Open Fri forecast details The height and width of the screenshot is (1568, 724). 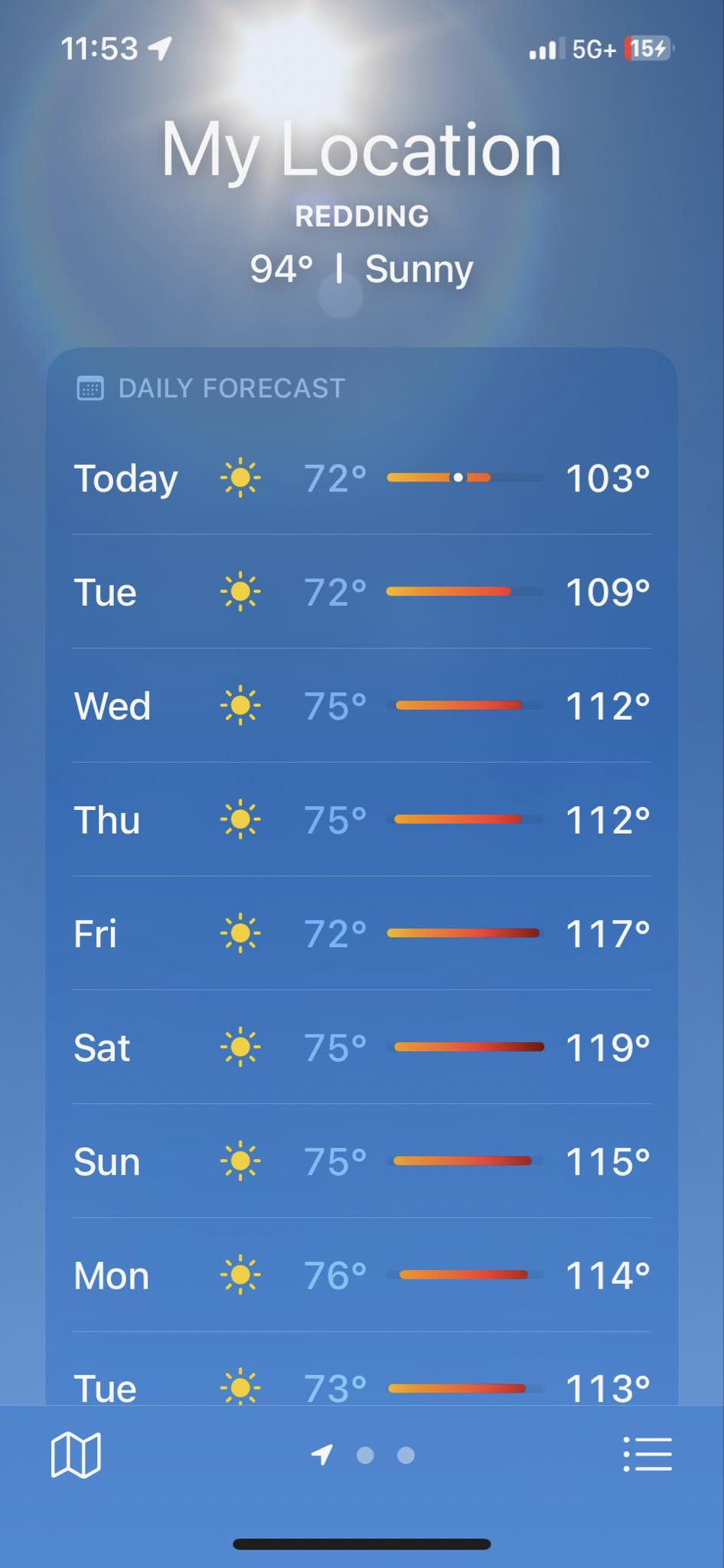pos(361,934)
